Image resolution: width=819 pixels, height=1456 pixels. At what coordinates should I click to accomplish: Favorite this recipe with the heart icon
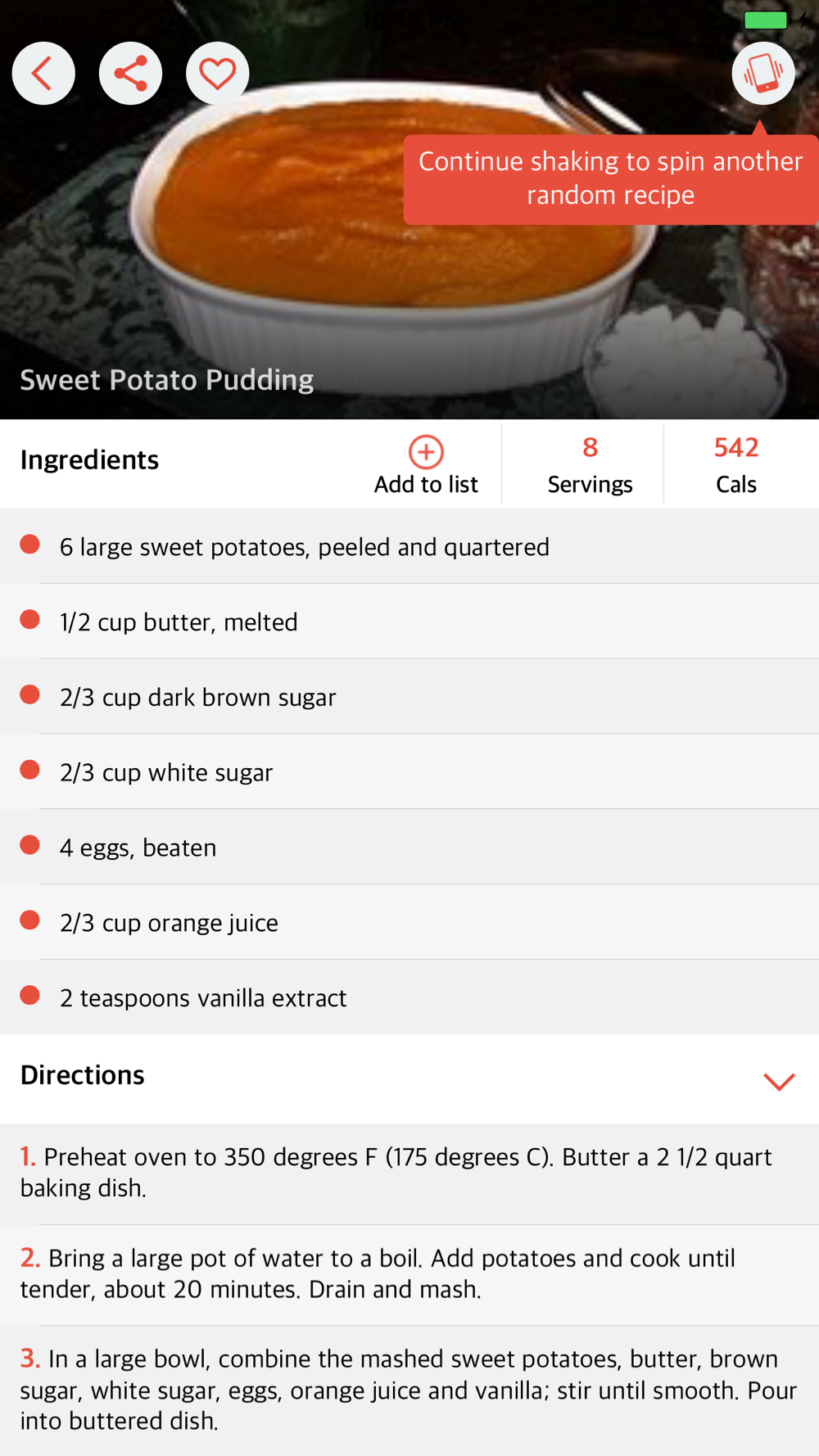[217, 74]
